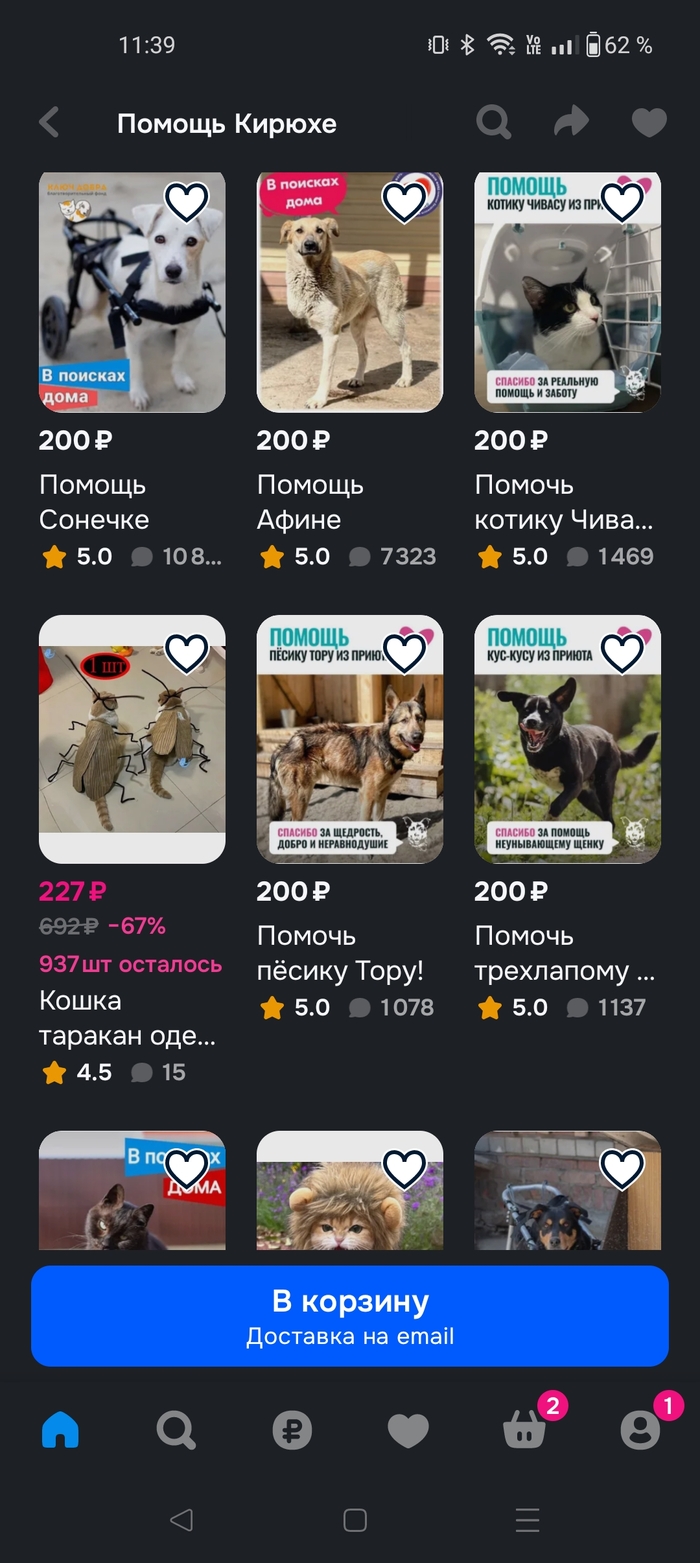The image size is (700, 1563).
Task: Share this Помощь Кирюхе item
Action: (x=571, y=123)
